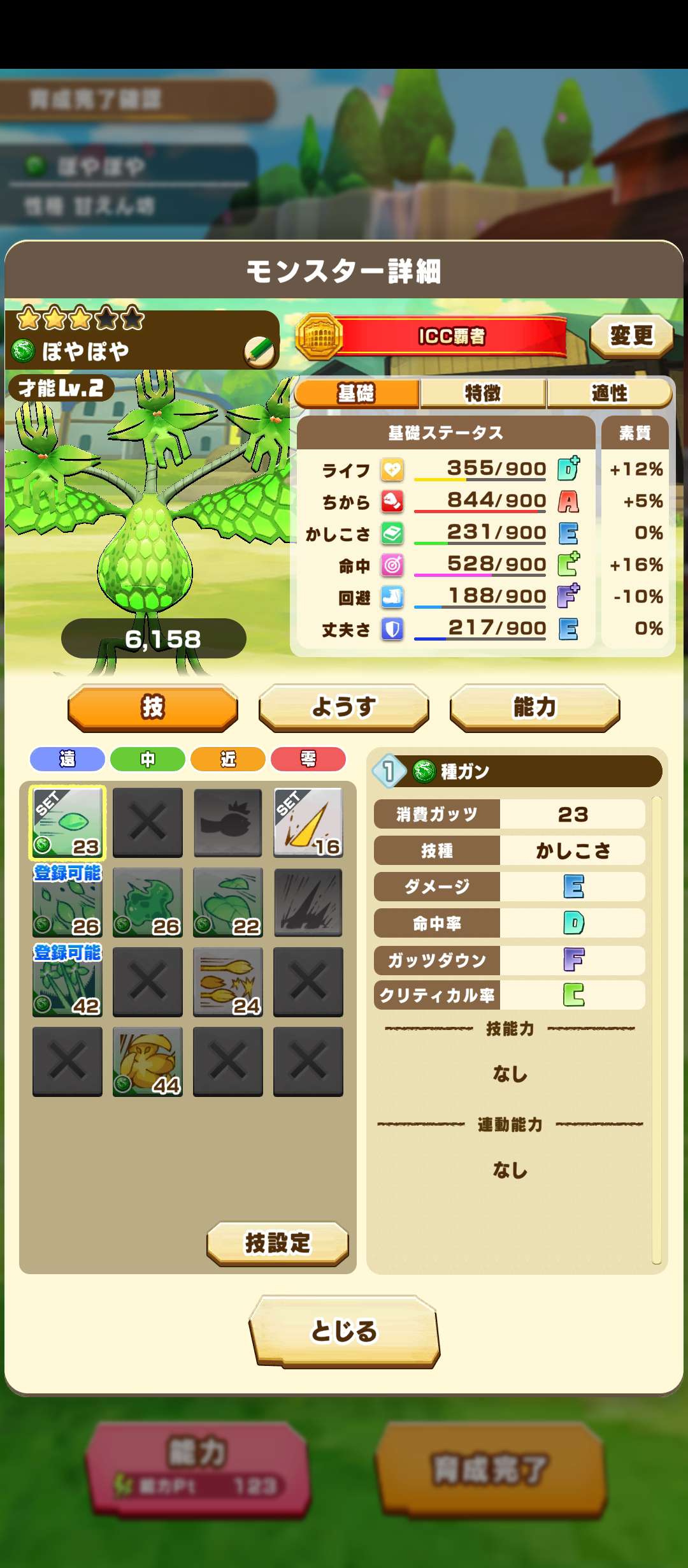Show the 技 section
The image size is (688, 1568).
(153, 708)
